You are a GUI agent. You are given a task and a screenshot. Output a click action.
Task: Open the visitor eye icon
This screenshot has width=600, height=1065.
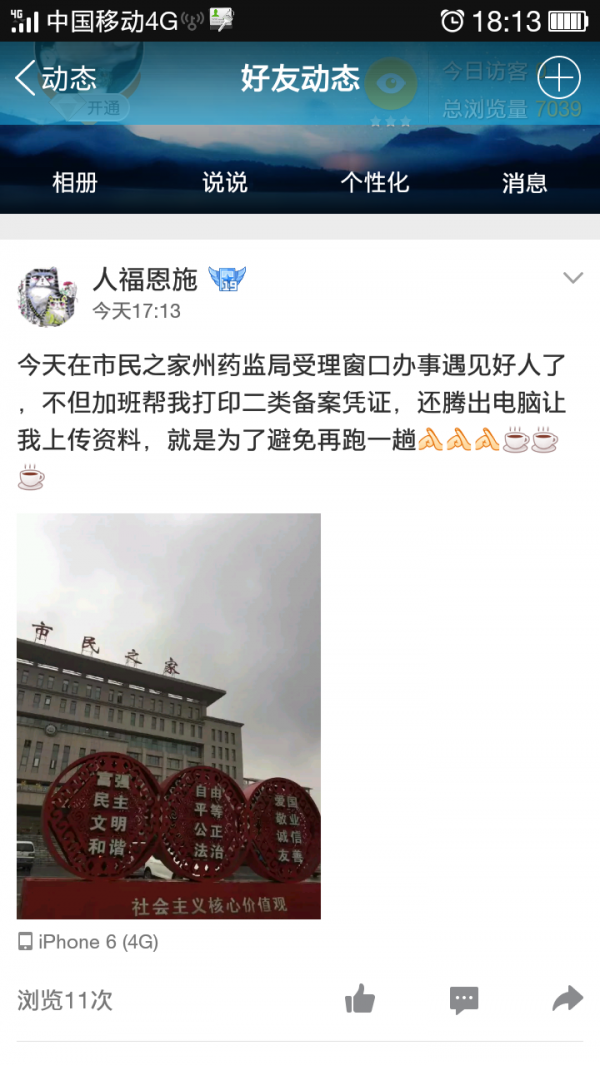pyautogui.click(x=390, y=84)
